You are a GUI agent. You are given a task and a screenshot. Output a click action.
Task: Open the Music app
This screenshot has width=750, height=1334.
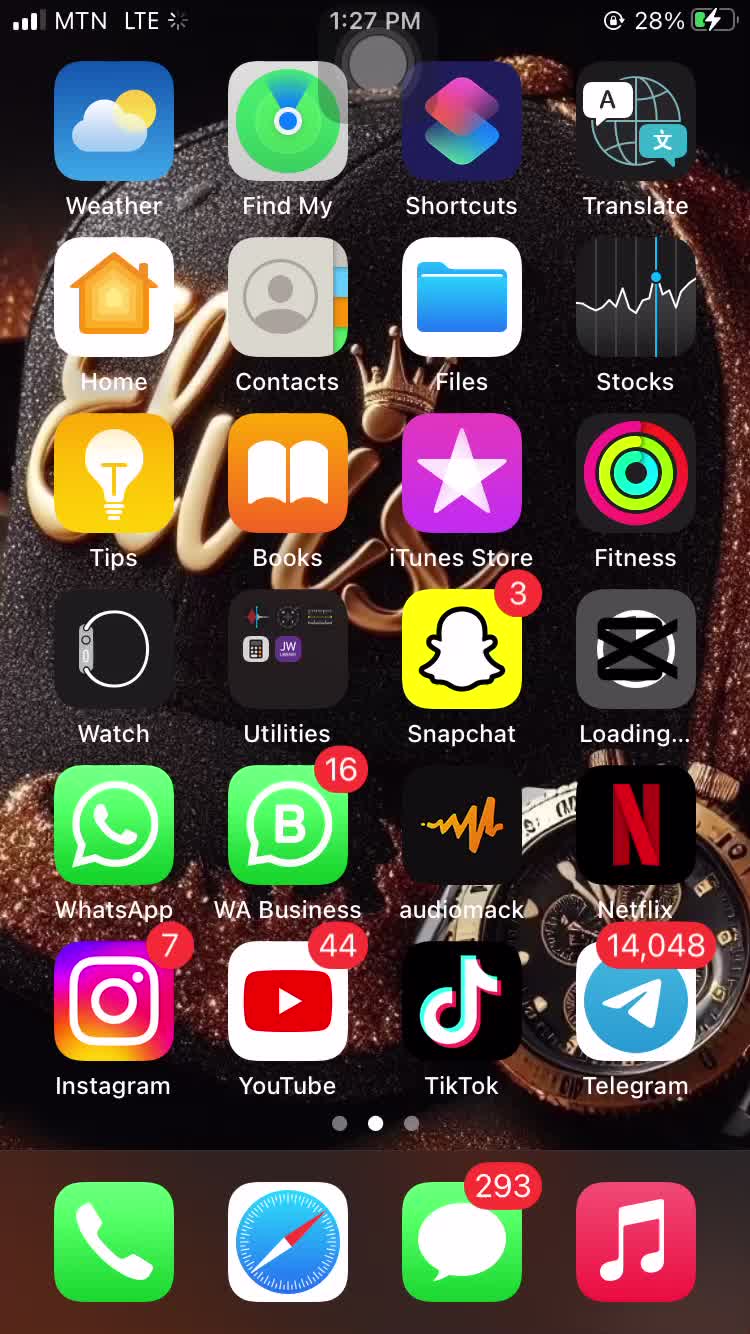coord(636,1242)
